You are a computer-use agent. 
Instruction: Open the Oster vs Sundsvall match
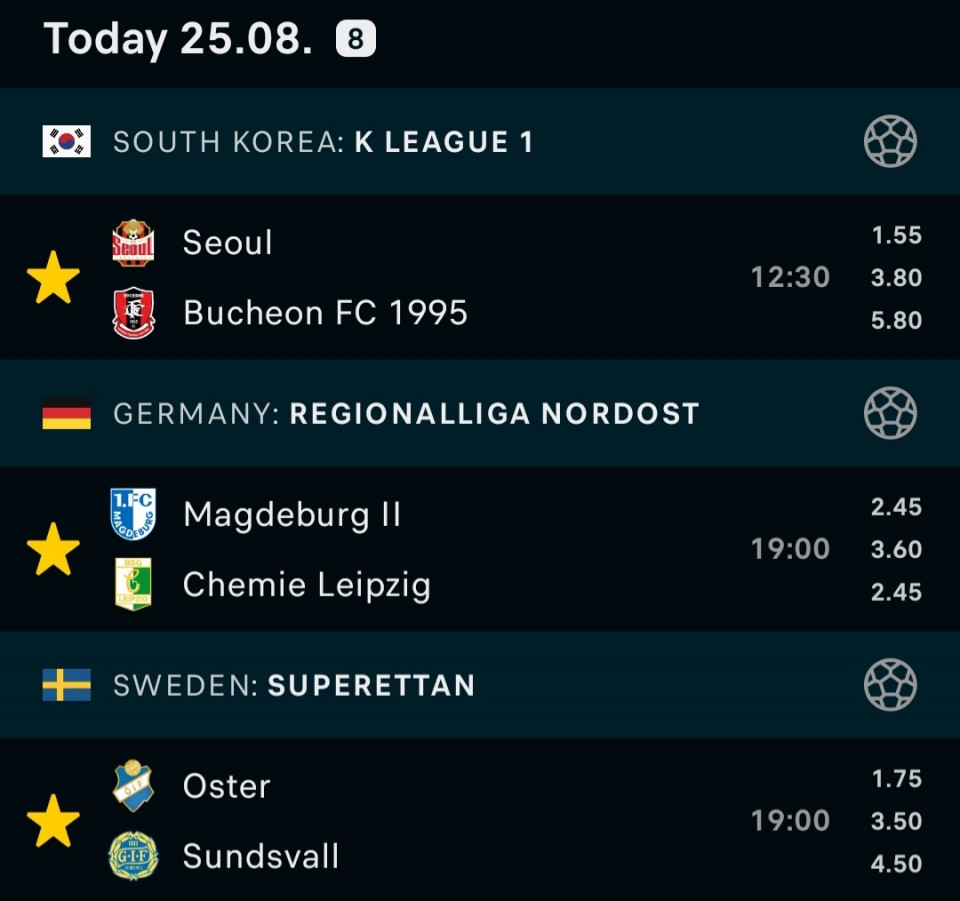480,820
